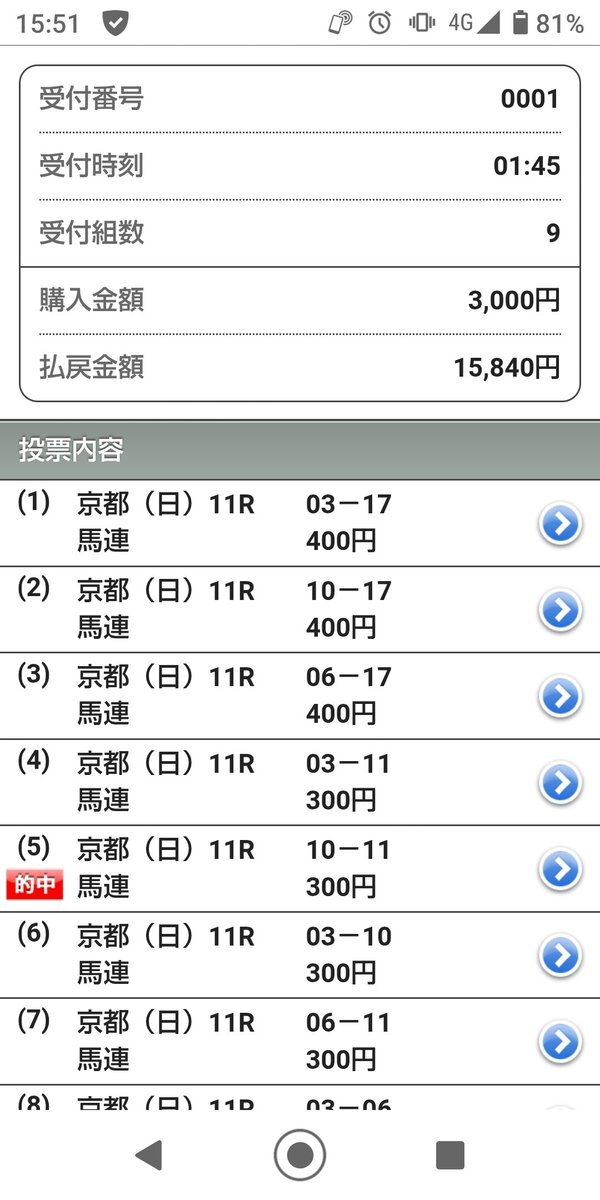Viewport: 600px width, 1200px height.
Task: Open details for bet 03-17
Action: coord(560,524)
